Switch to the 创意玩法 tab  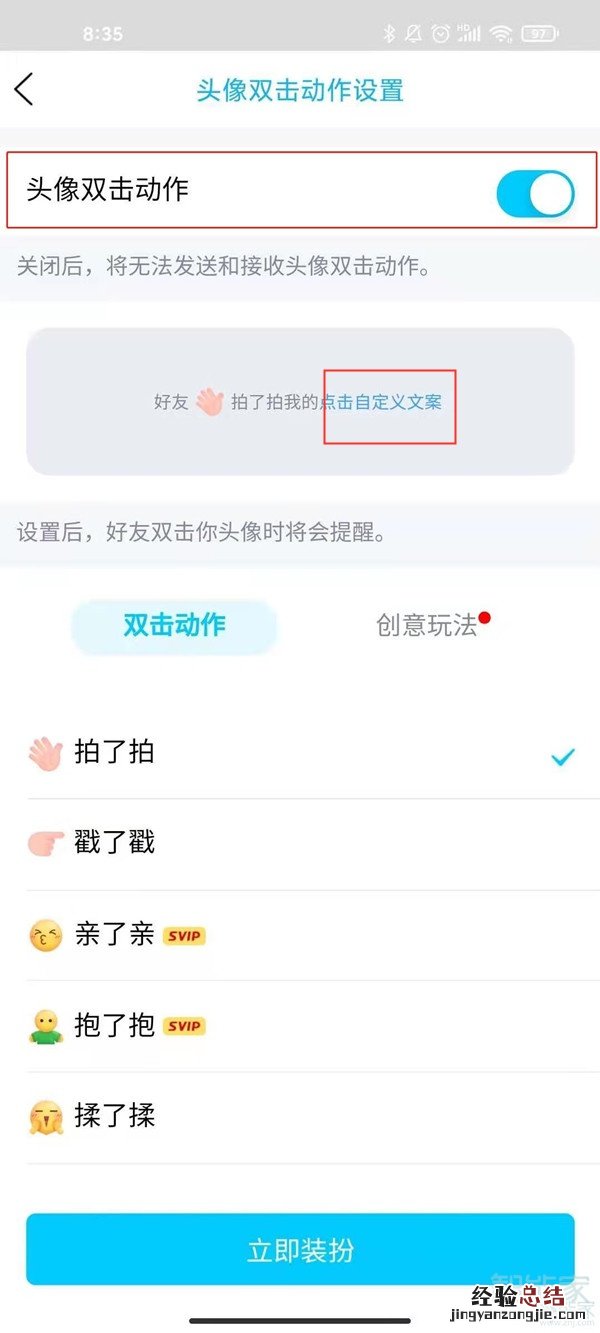(x=427, y=626)
